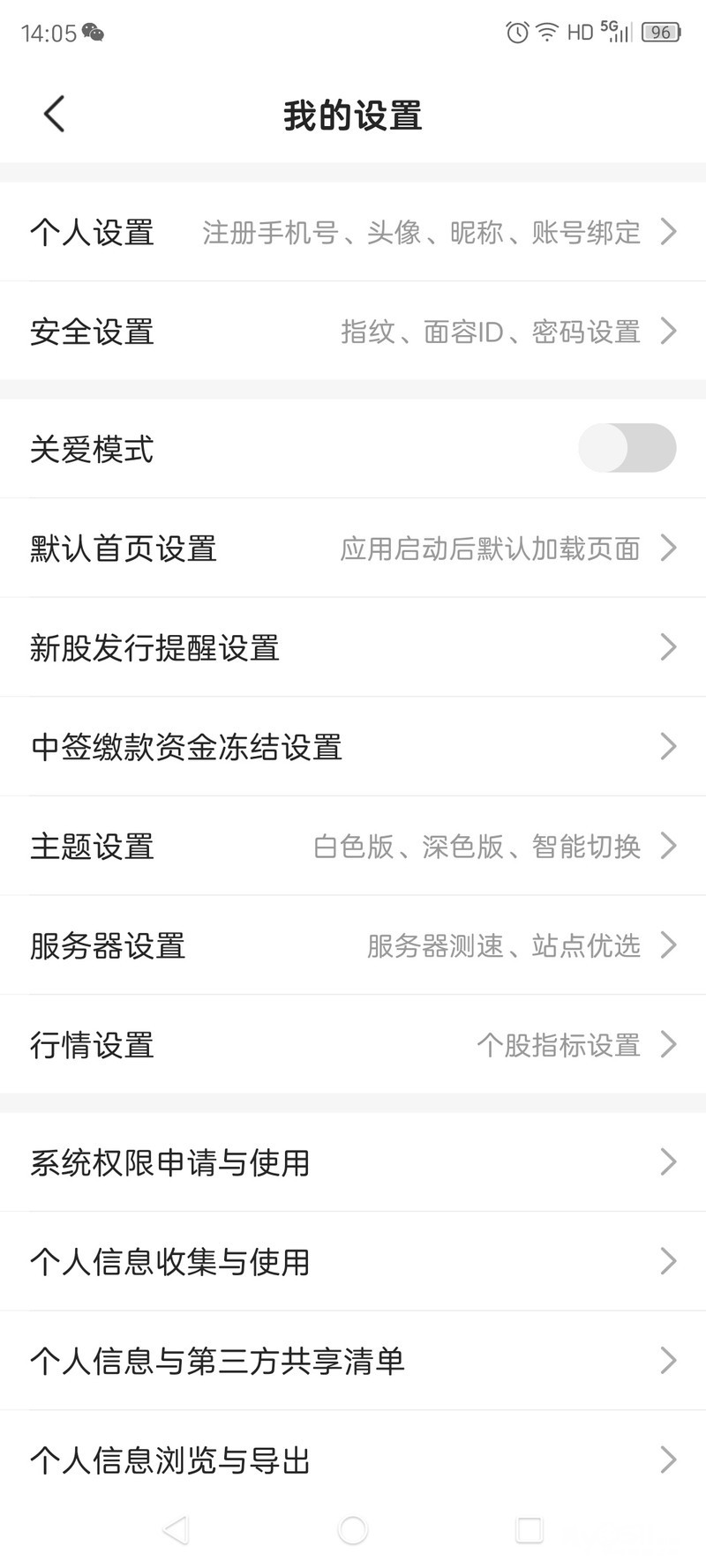
Task: Open 个人信息浏览与导出
Action: coord(353,1460)
